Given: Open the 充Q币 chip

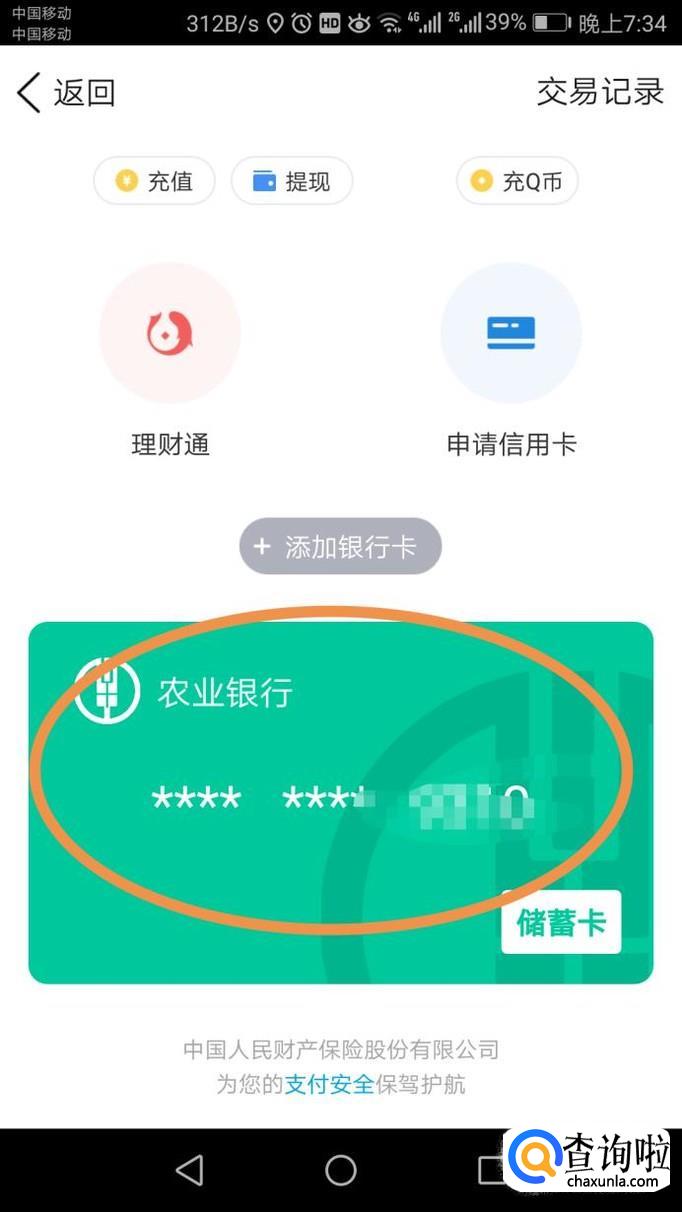Looking at the screenshot, I should coord(517,181).
